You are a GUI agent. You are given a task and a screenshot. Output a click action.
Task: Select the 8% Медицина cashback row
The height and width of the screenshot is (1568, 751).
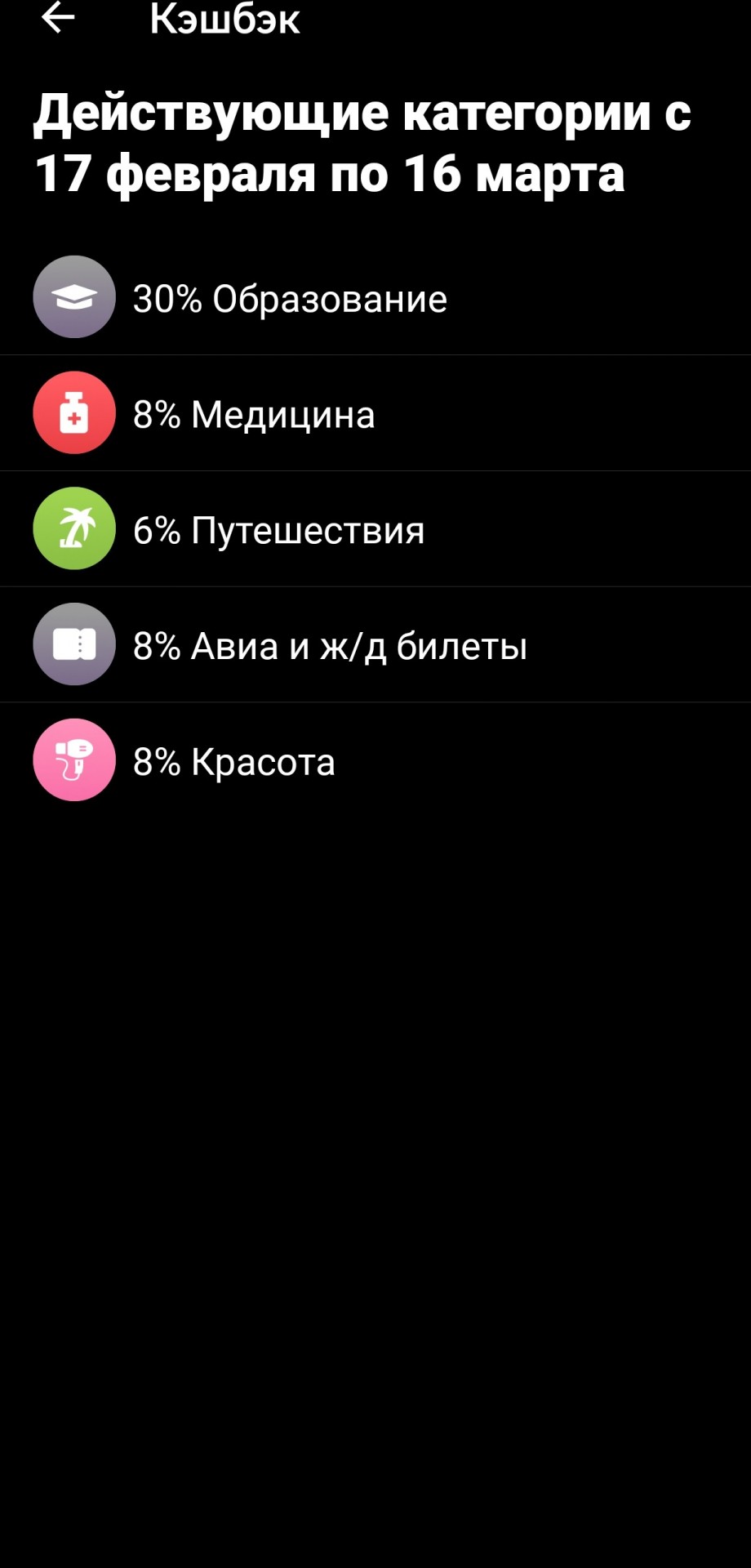pyautogui.click(x=254, y=415)
